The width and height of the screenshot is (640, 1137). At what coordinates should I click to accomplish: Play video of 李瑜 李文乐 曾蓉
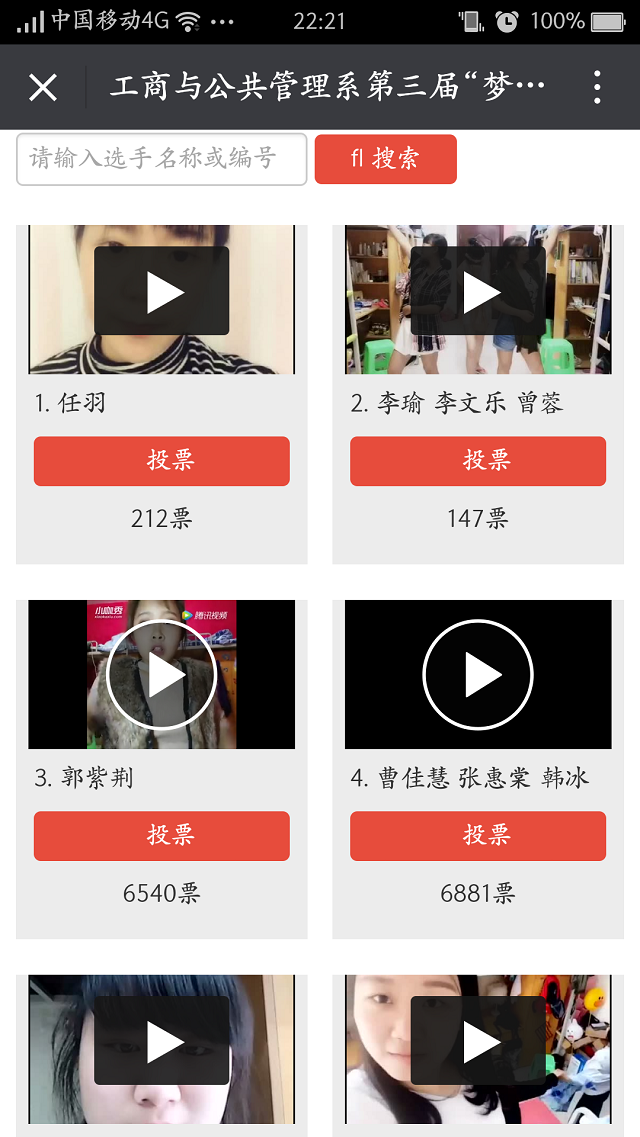coord(478,292)
